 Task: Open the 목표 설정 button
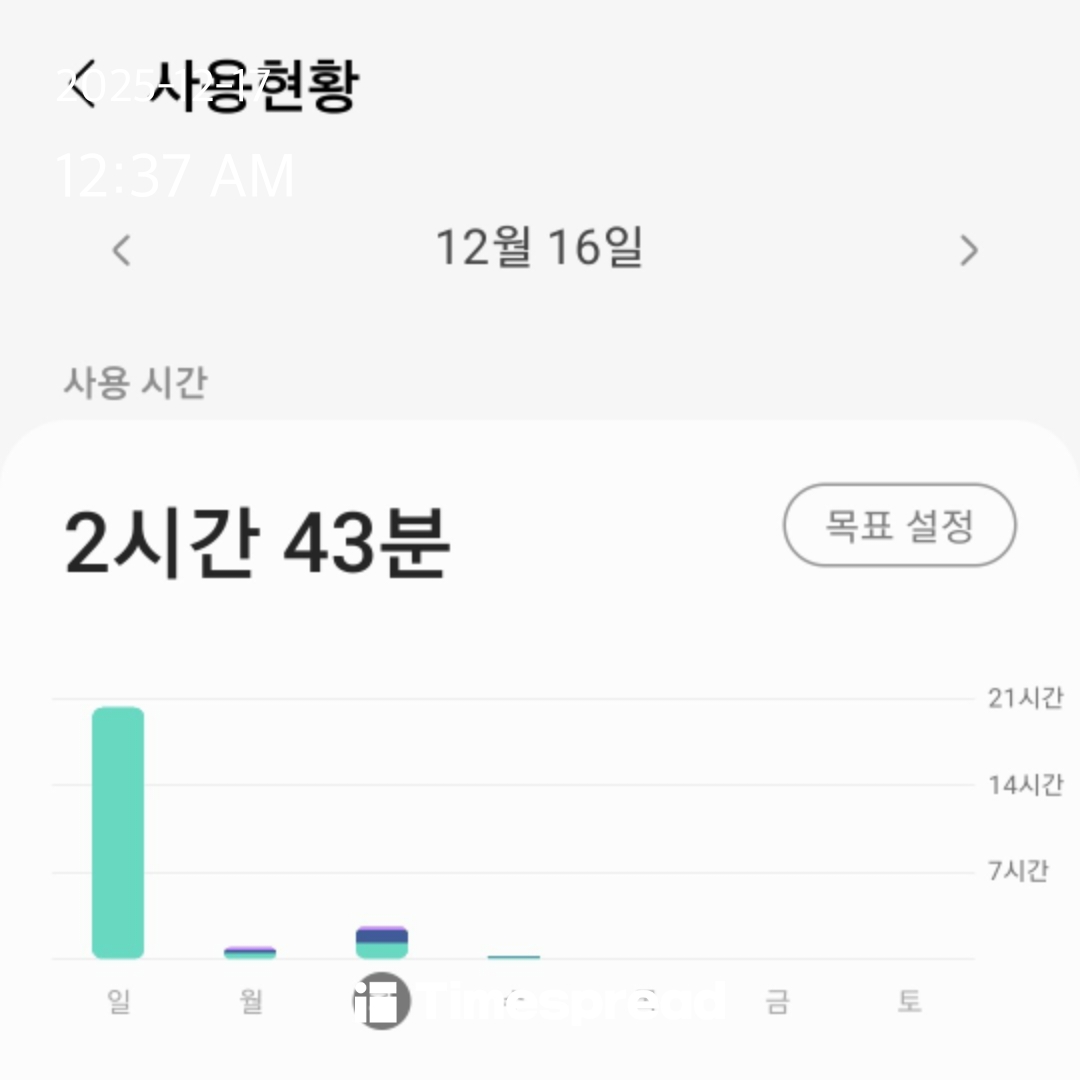point(899,525)
